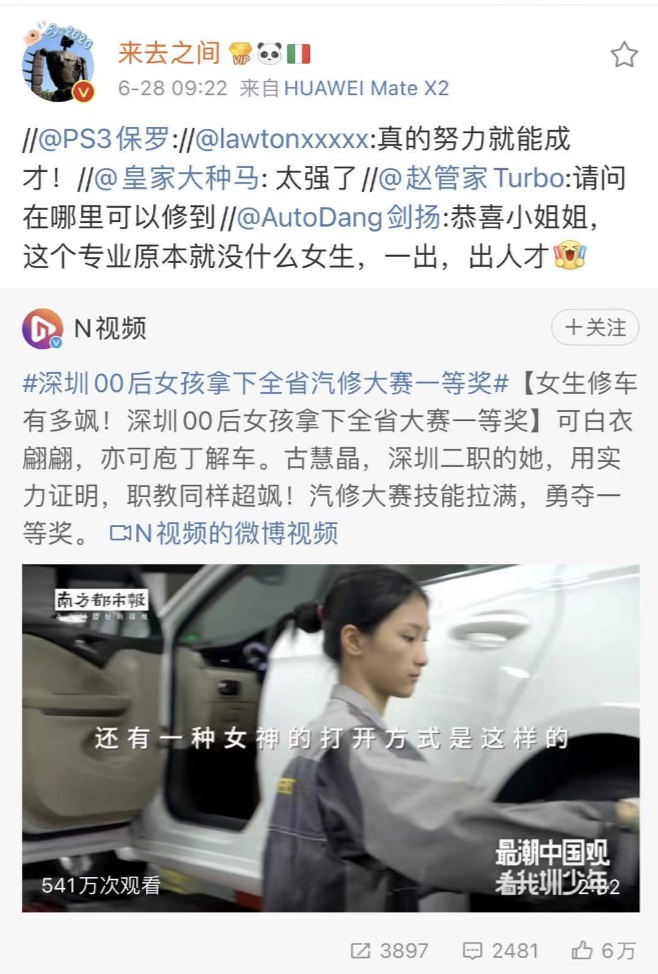This screenshot has width=658, height=974.
Task: Open the N视频的微博视频 link
Action: coord(224,533)
